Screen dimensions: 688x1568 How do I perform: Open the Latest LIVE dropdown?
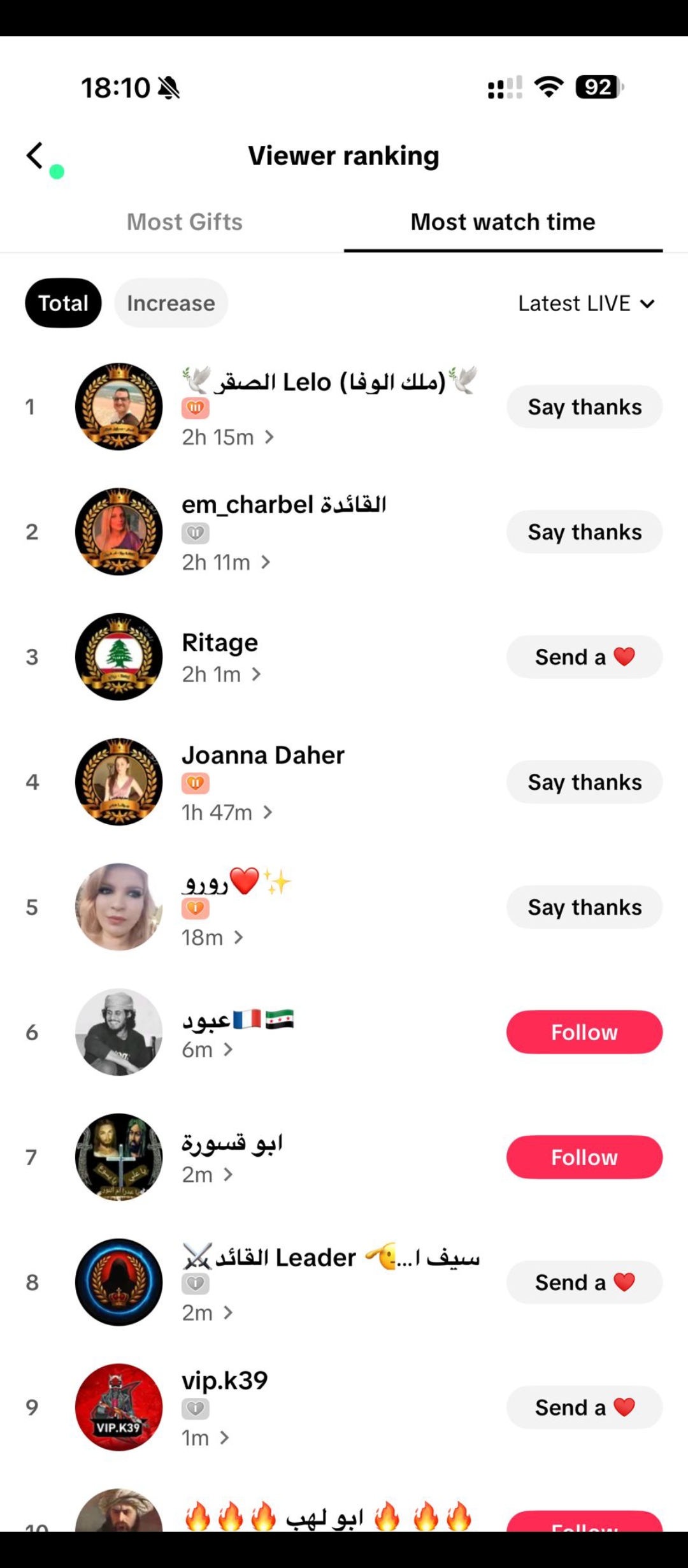[x=586, y=303]
